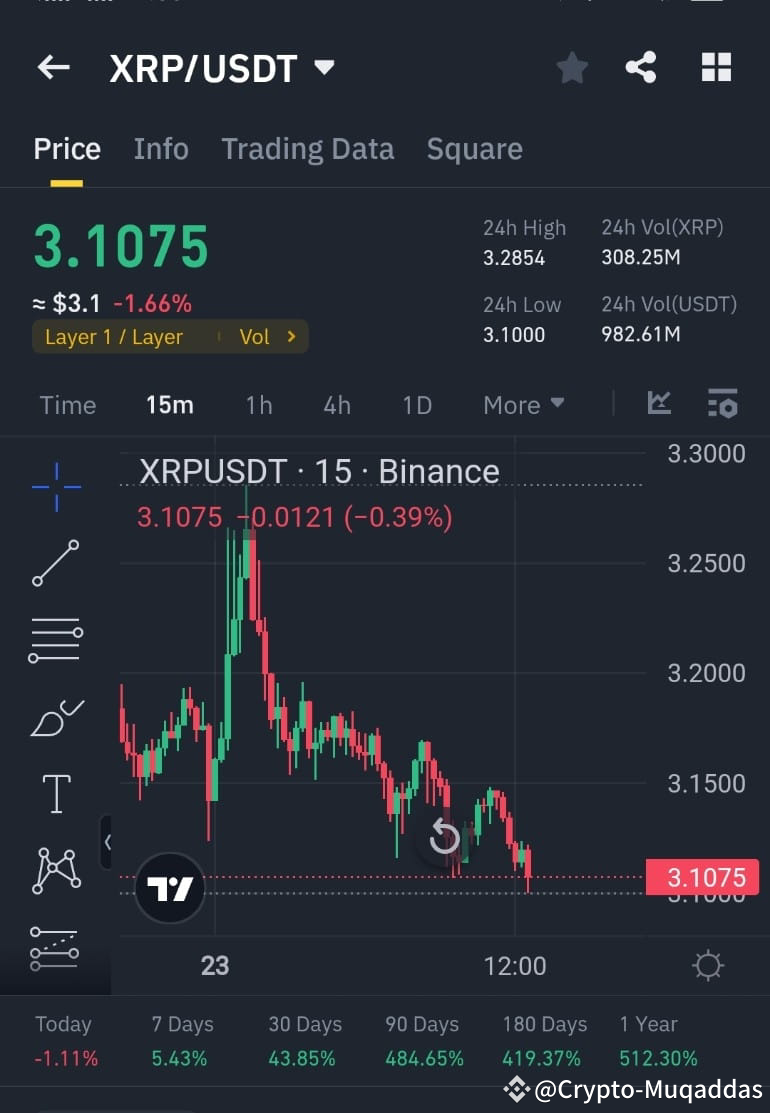Click the TradingView logo on the chart
Screen dimensions: 770x1113
(x=169, y=888)
